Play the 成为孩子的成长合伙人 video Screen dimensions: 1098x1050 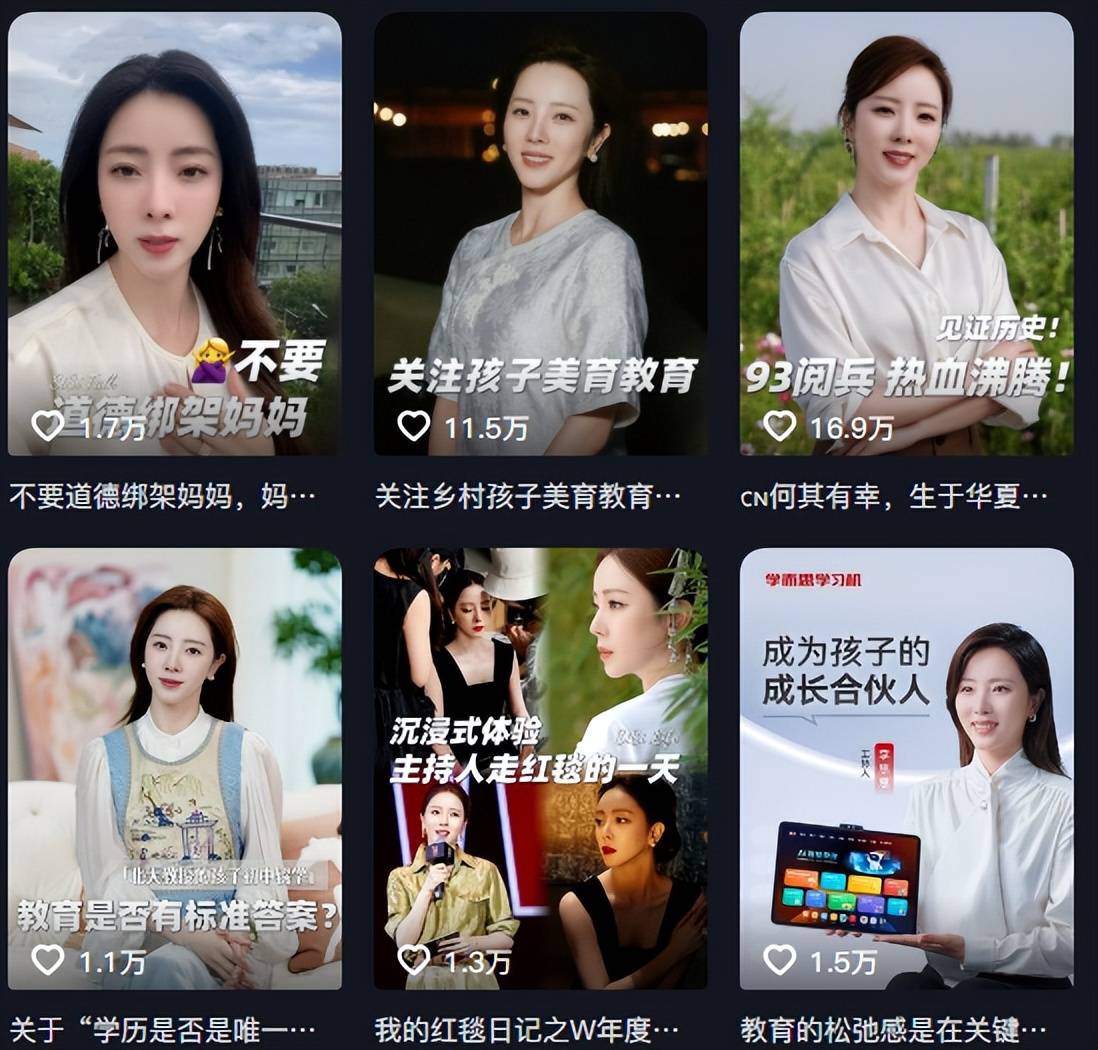coord(906,768)
